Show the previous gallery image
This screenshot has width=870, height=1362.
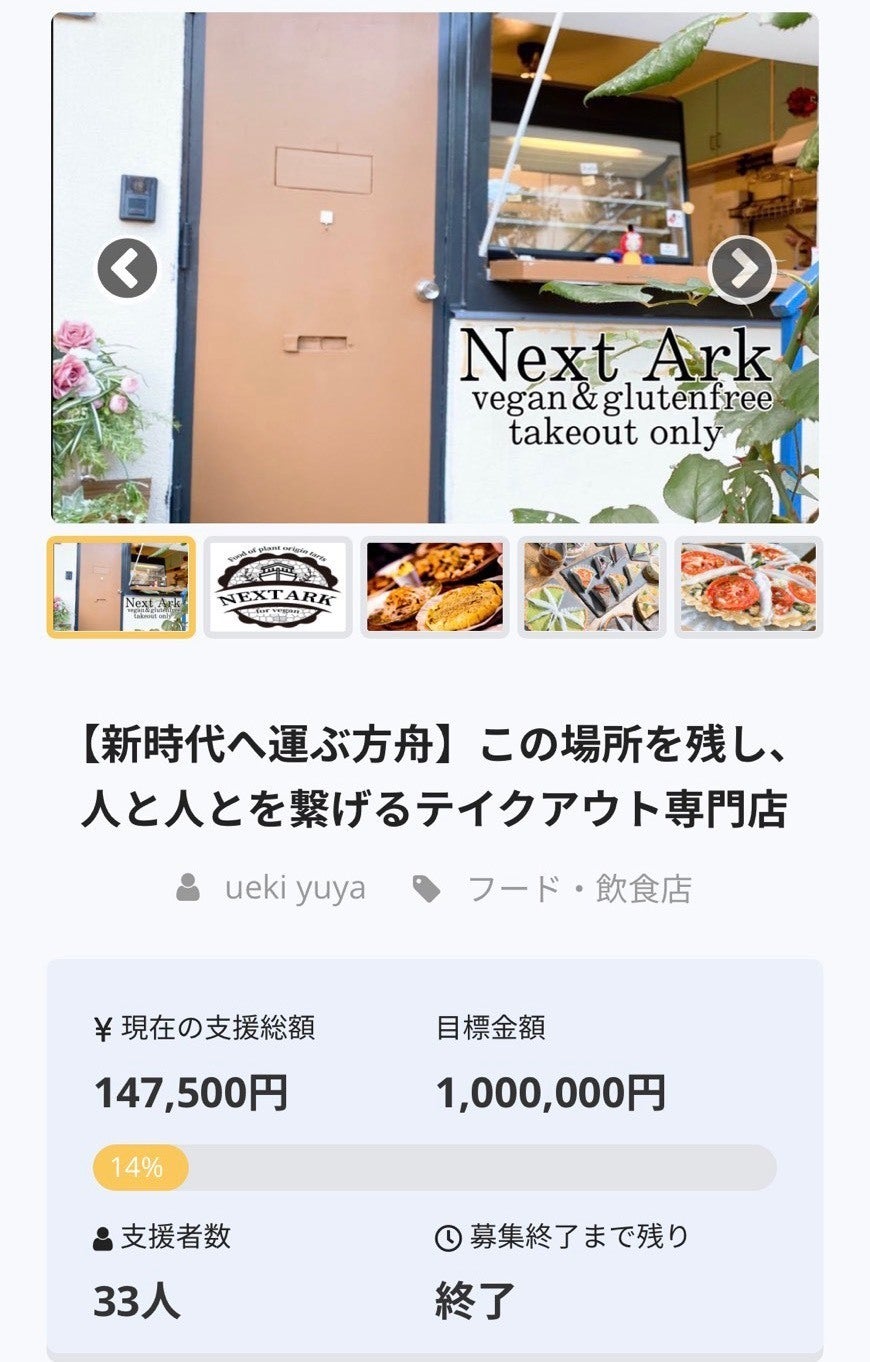tap(127, 268)
